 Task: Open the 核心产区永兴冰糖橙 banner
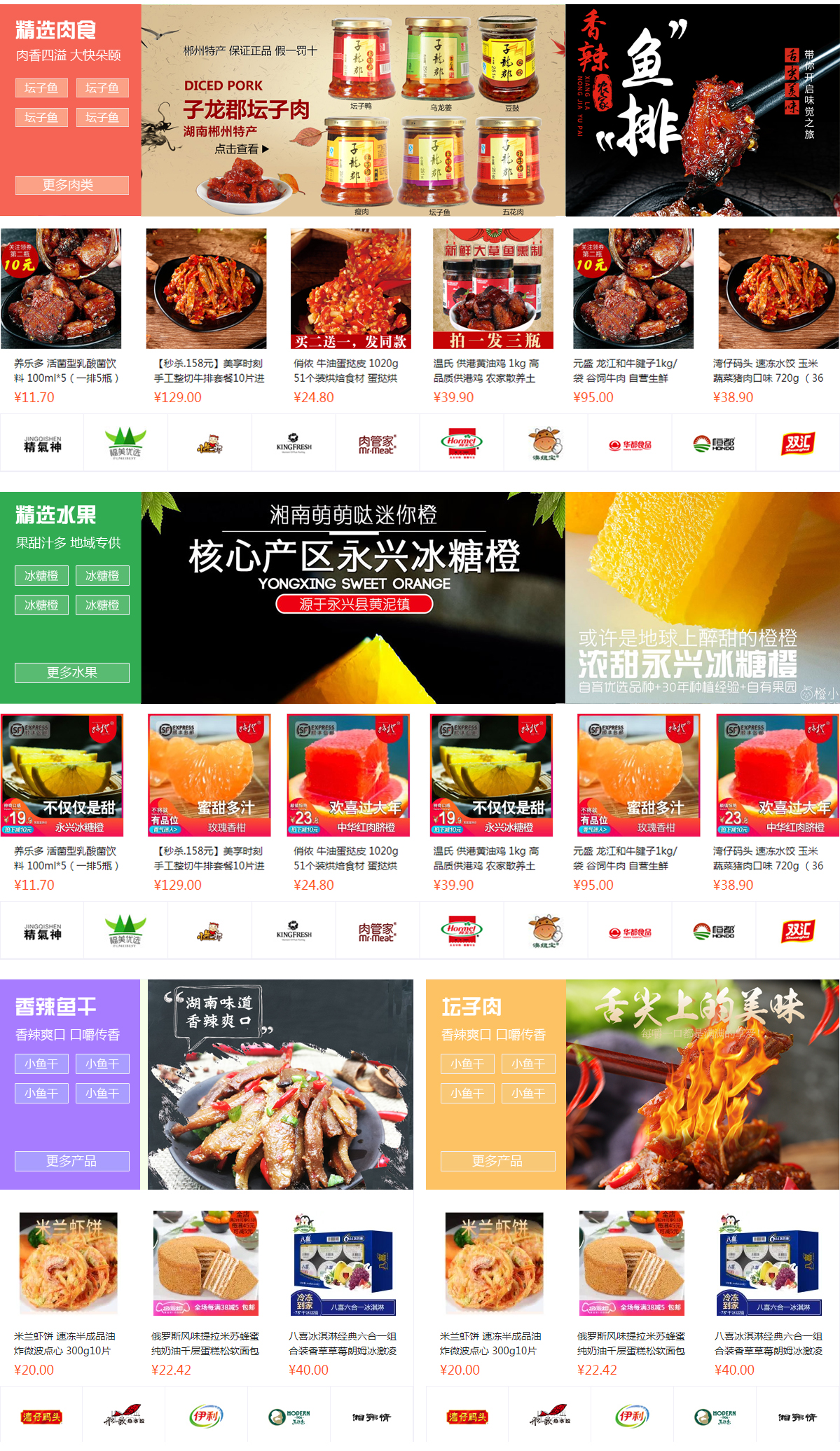tap(353, 598)
